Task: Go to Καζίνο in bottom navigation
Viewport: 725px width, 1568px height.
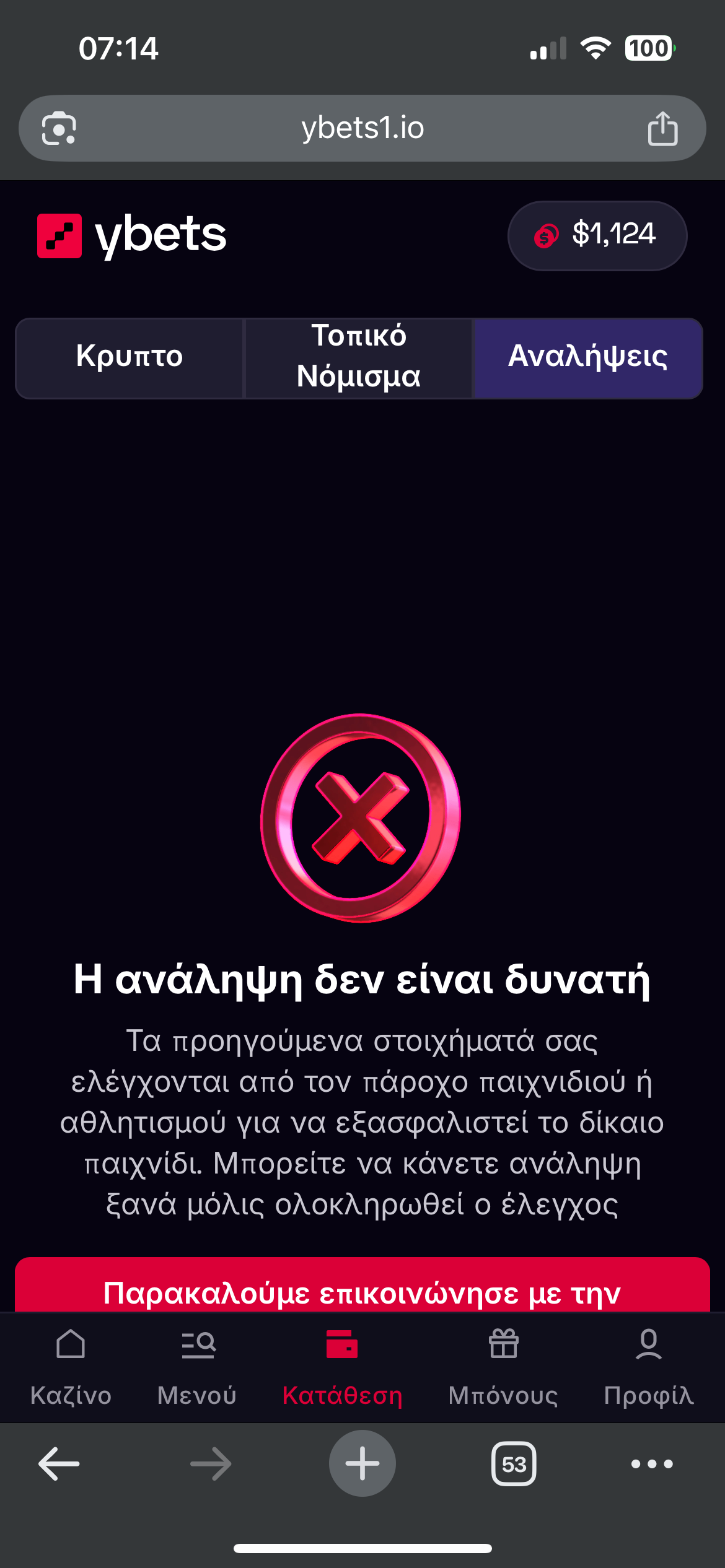Action: 71,1366
